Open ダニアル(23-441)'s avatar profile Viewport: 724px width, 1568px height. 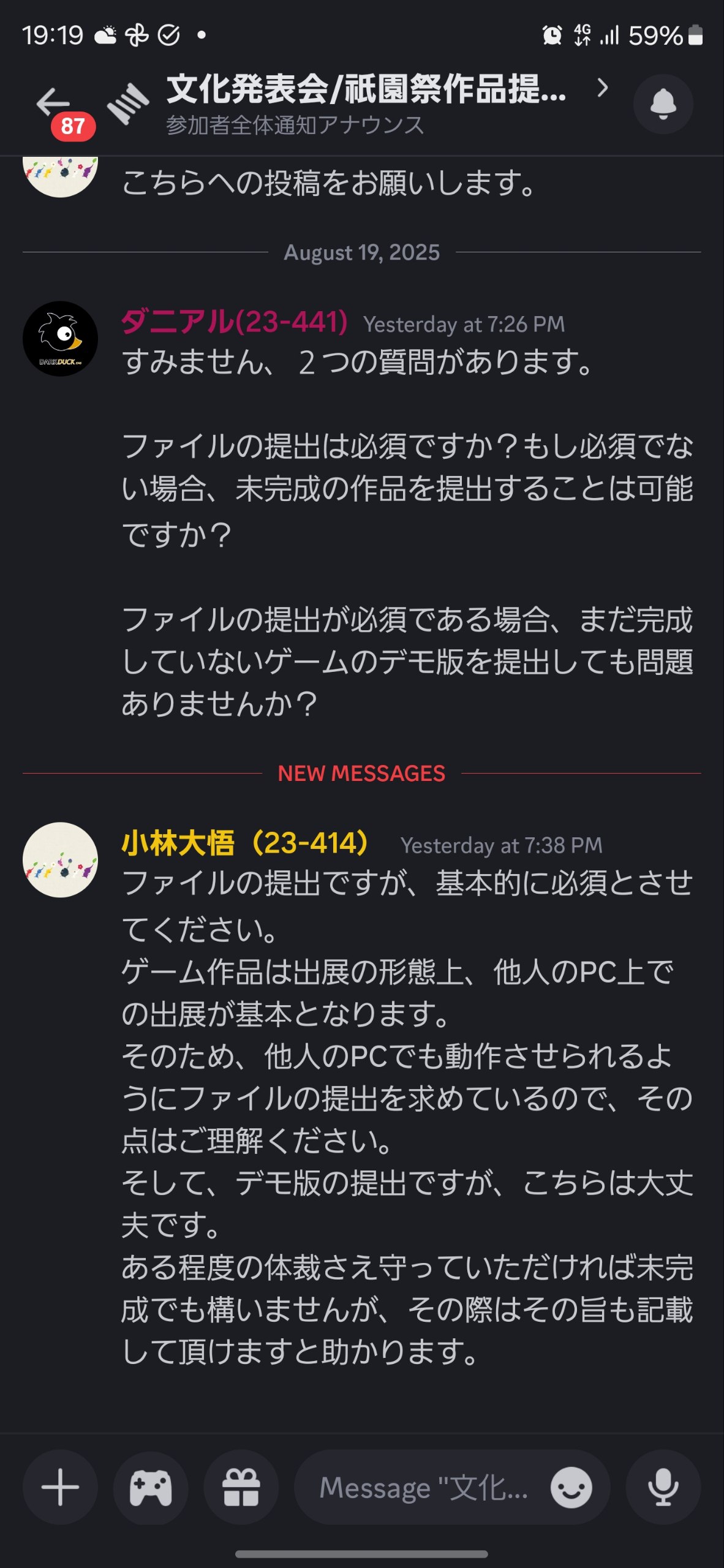(60, 339)
